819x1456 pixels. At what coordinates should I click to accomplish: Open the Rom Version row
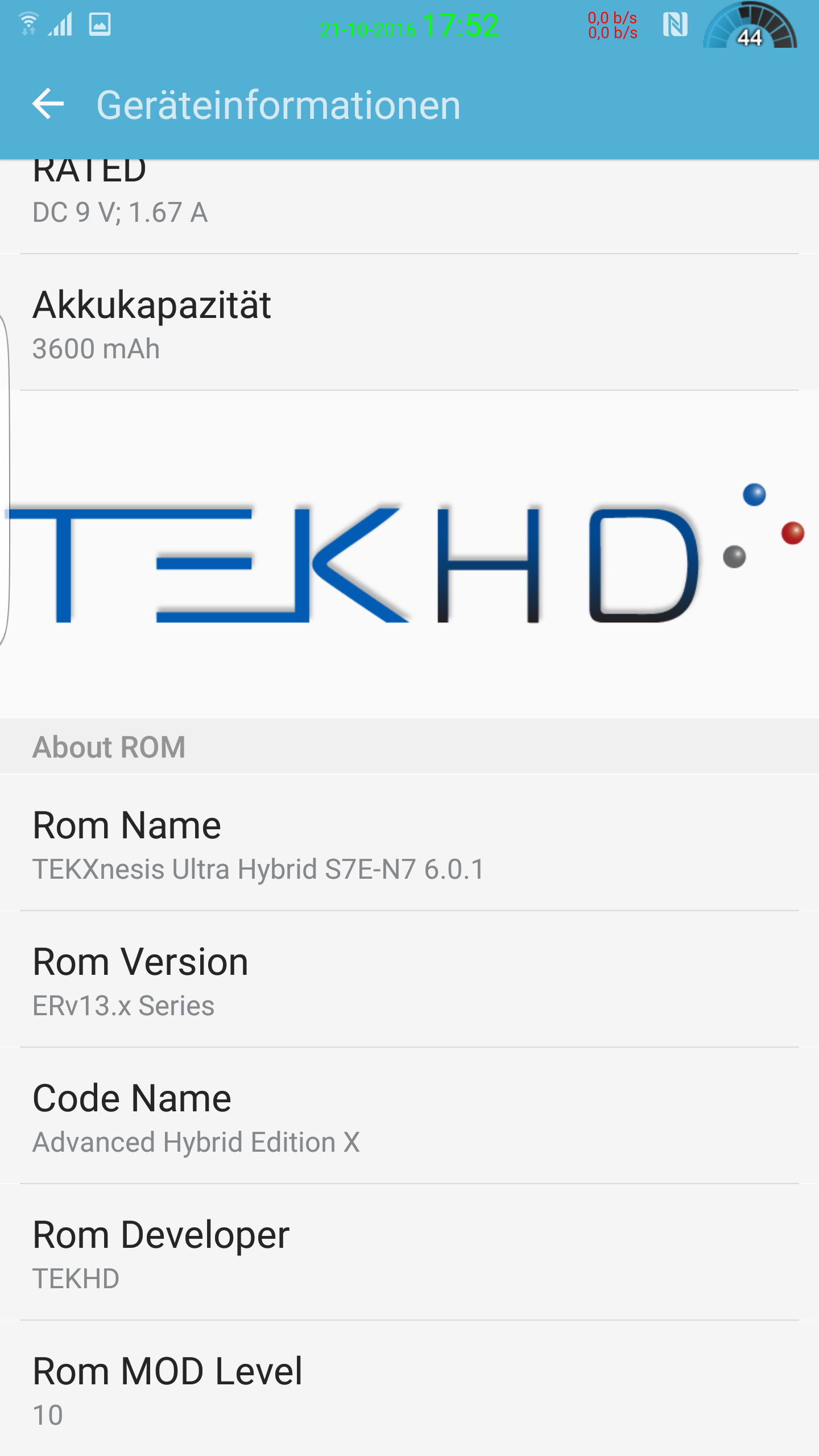(x=409, y=979)
